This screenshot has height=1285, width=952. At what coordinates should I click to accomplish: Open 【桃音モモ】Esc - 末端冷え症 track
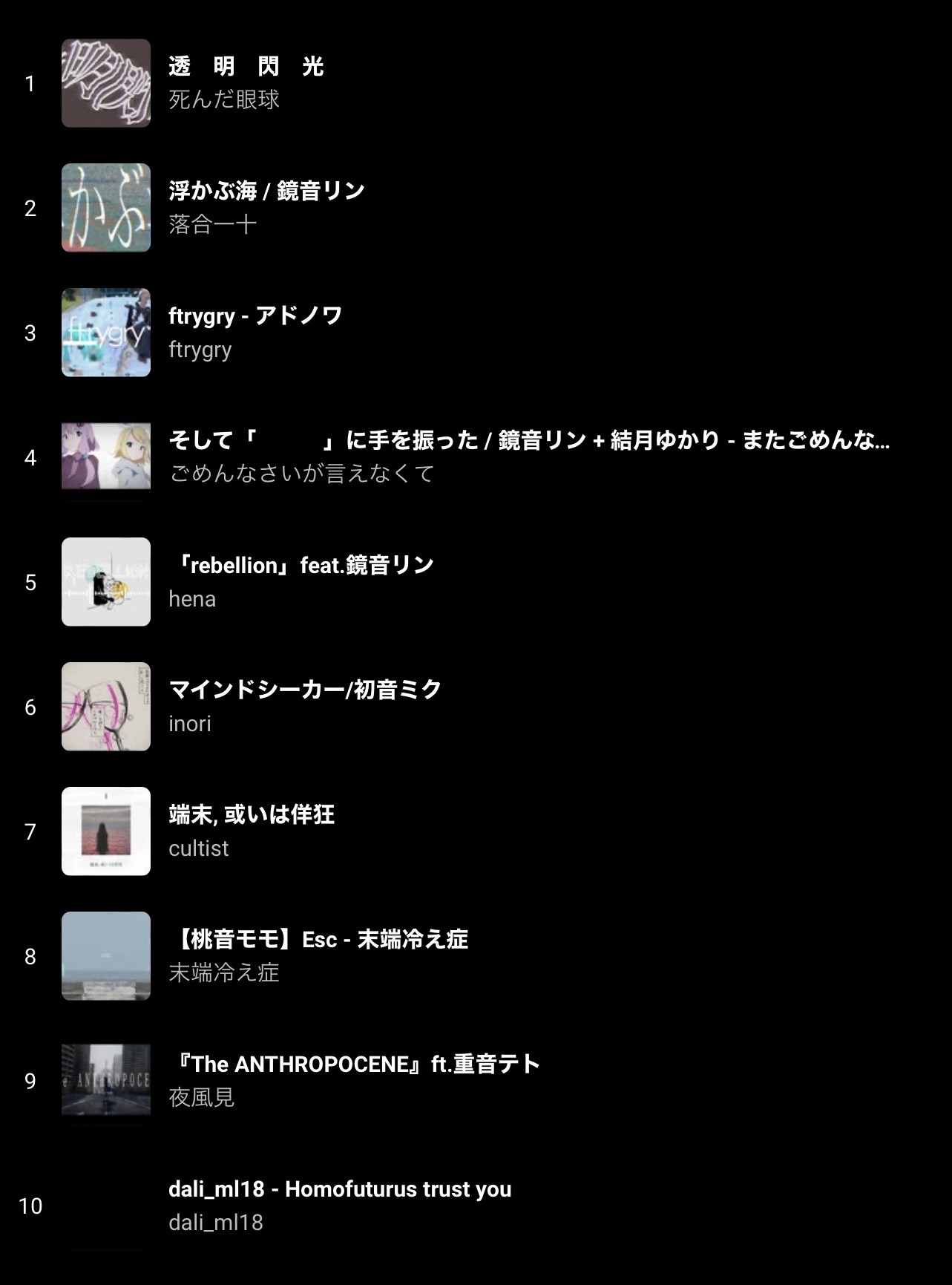[x=318, y=940]
